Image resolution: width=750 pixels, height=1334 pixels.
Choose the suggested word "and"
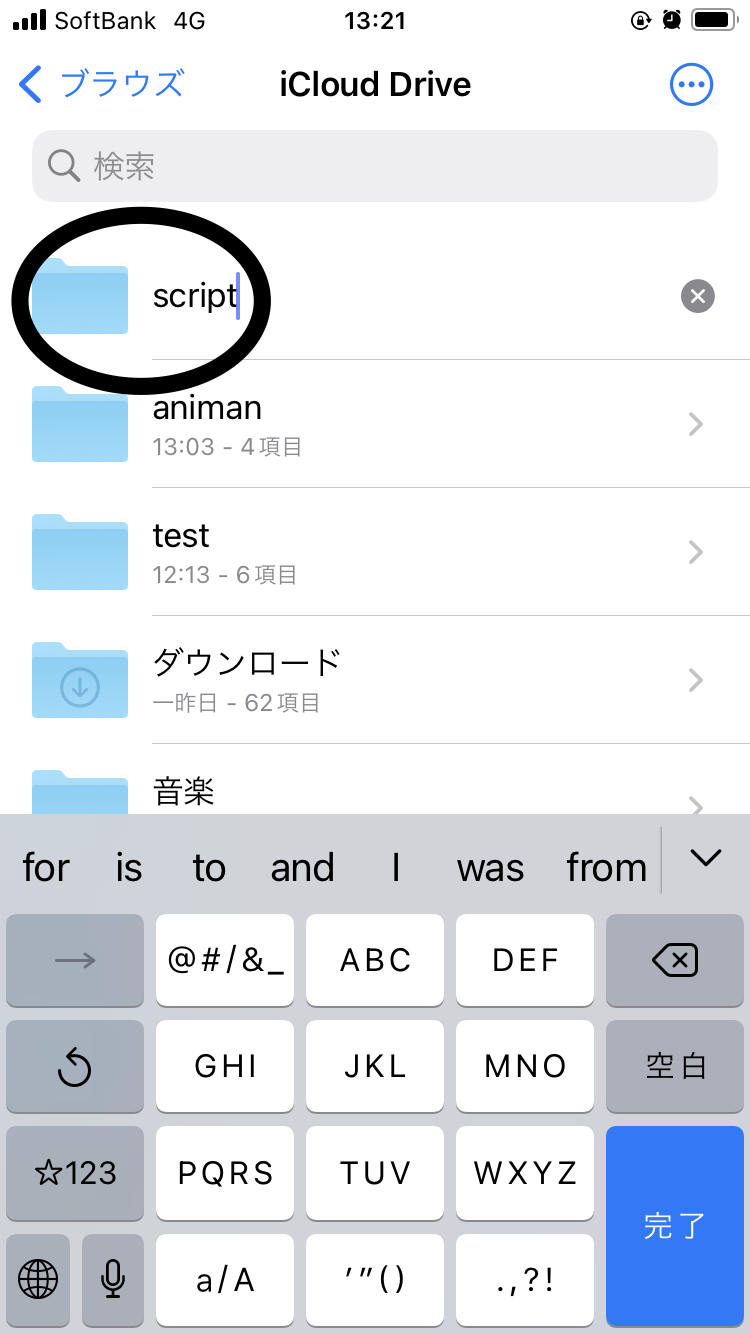point(302,867)
